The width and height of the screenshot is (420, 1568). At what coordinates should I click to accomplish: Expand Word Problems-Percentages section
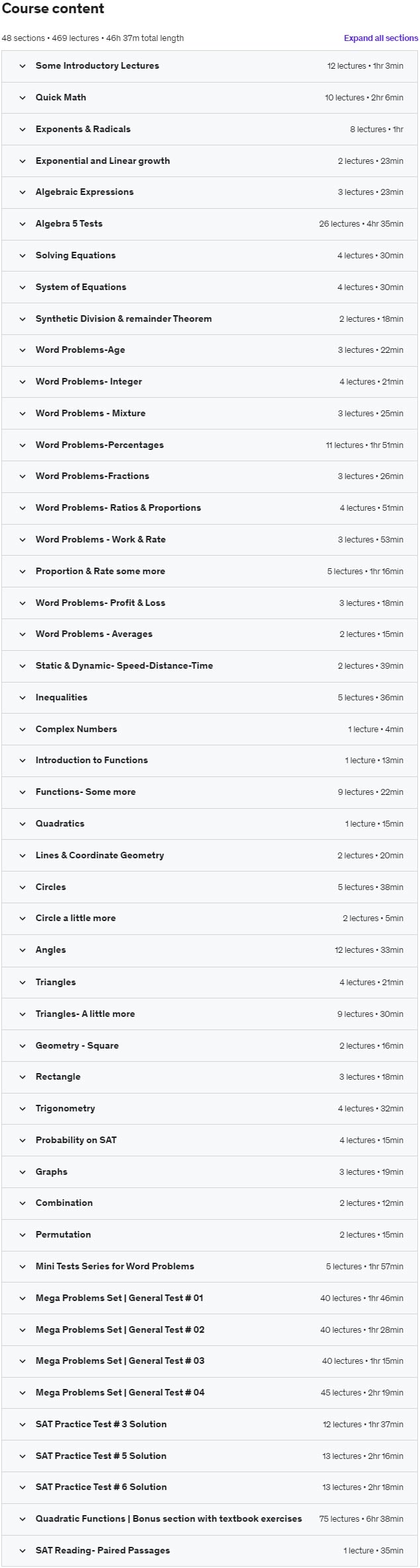click(99, 445)
